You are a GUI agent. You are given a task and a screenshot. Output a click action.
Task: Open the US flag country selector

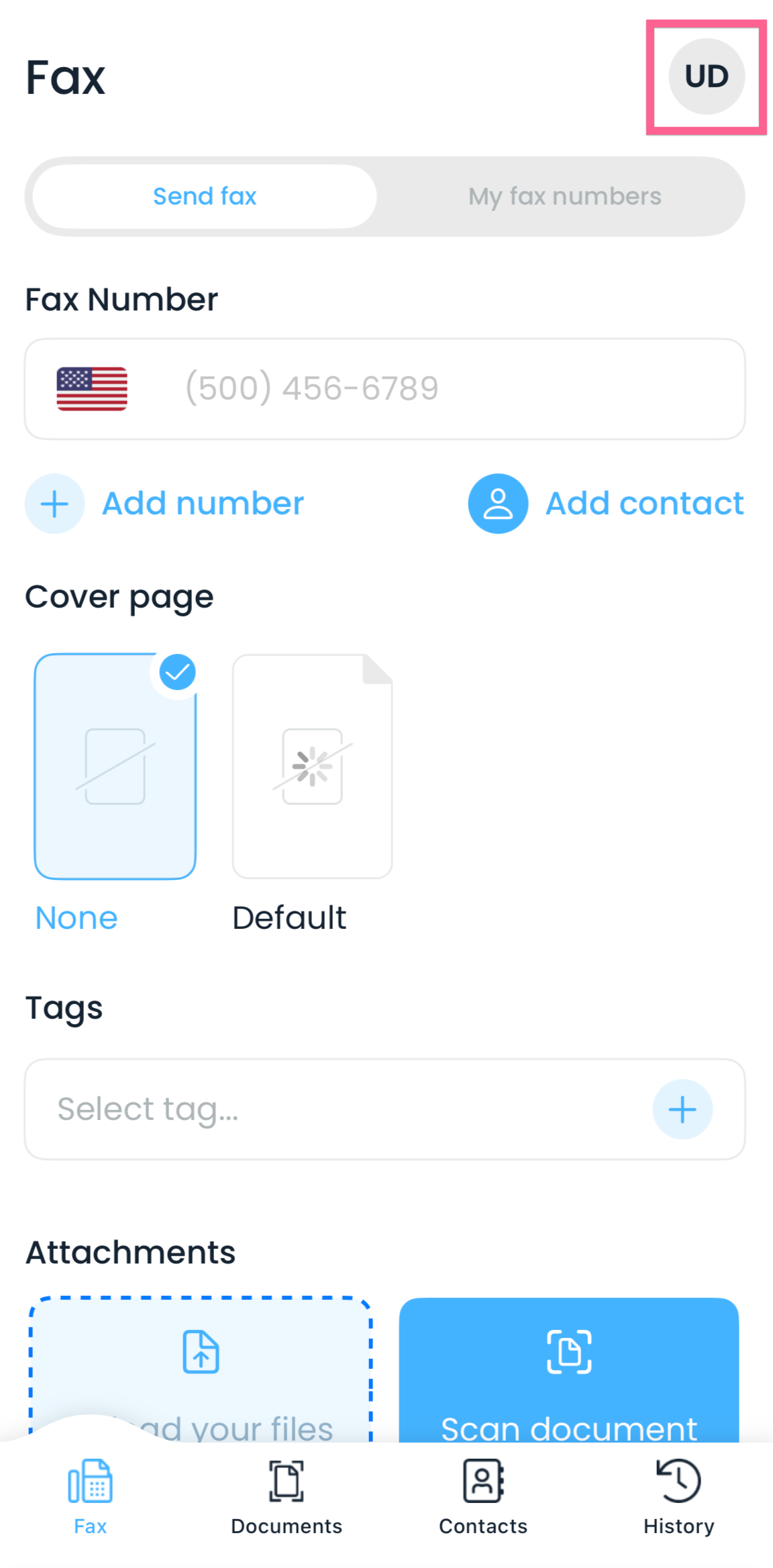[x=92, y=389]
